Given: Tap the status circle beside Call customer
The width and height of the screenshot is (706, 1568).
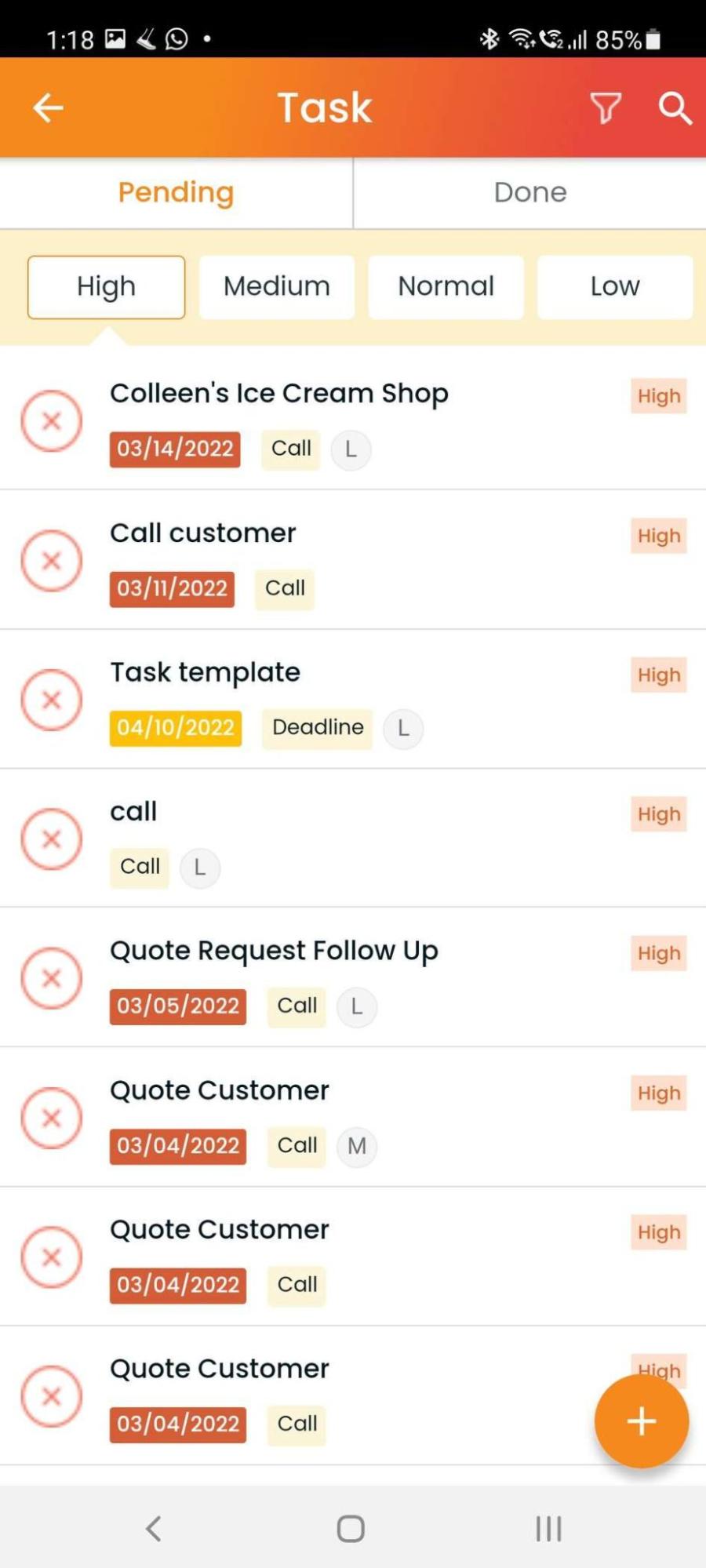Looking at the screenshot, I should tap(51, 561).
